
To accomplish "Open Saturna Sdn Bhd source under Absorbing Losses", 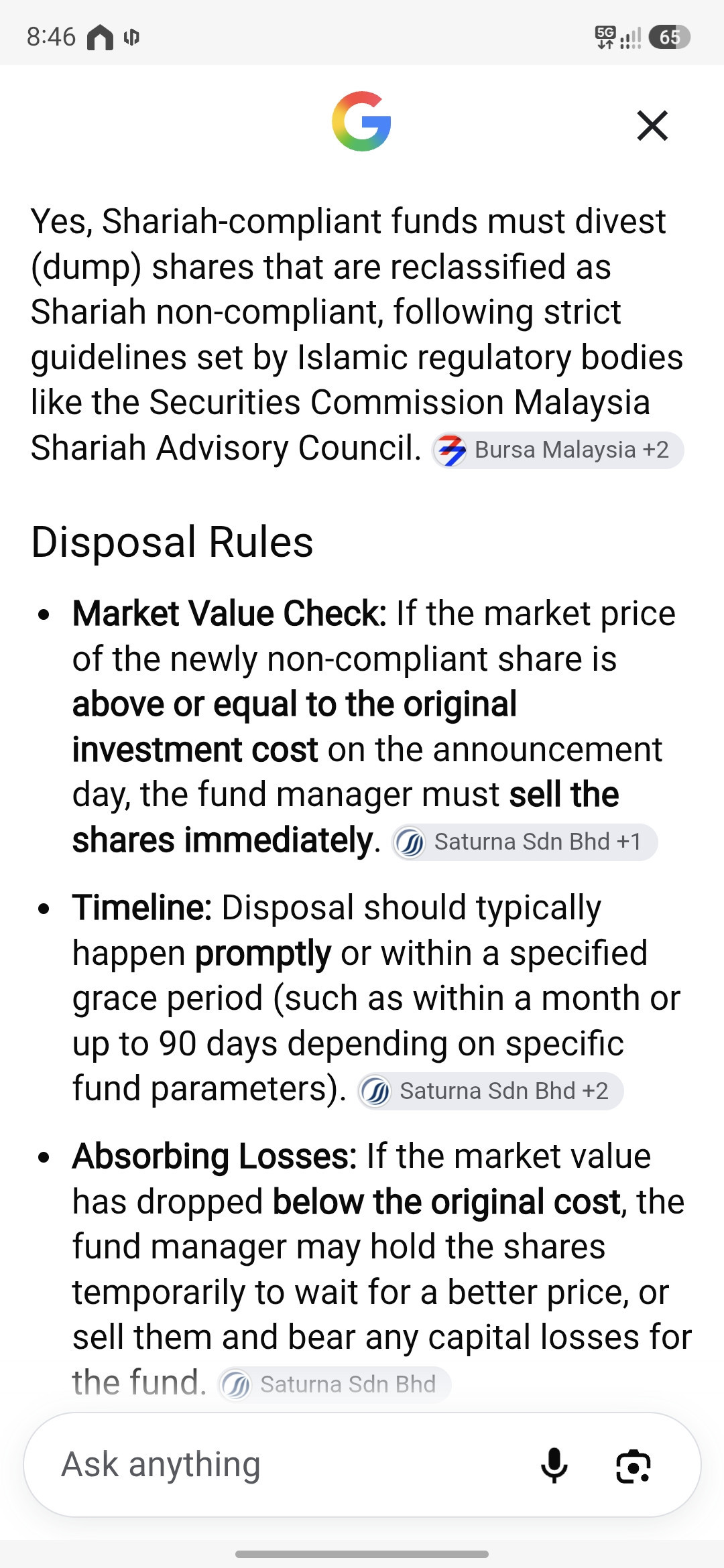I will 335,1384.
